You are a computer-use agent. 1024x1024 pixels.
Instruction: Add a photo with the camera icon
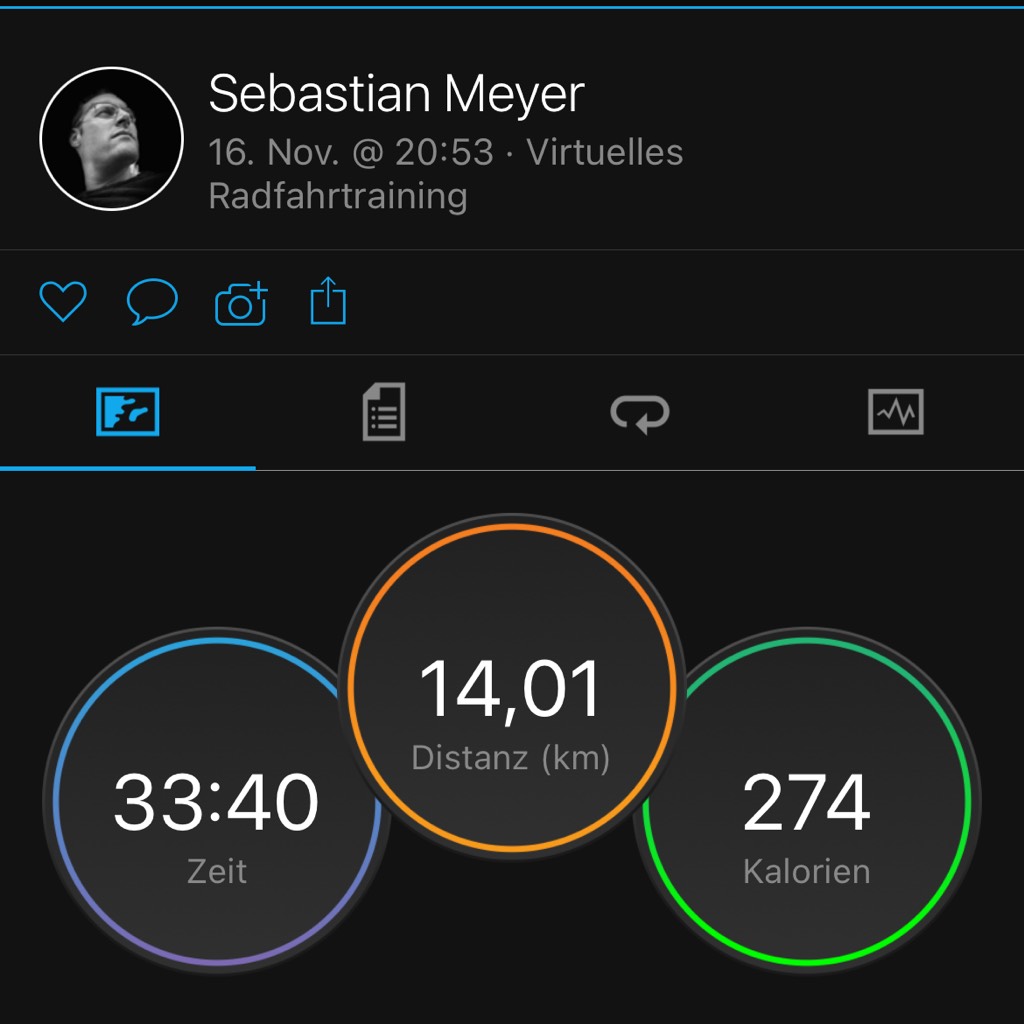[x=241, y=303]
